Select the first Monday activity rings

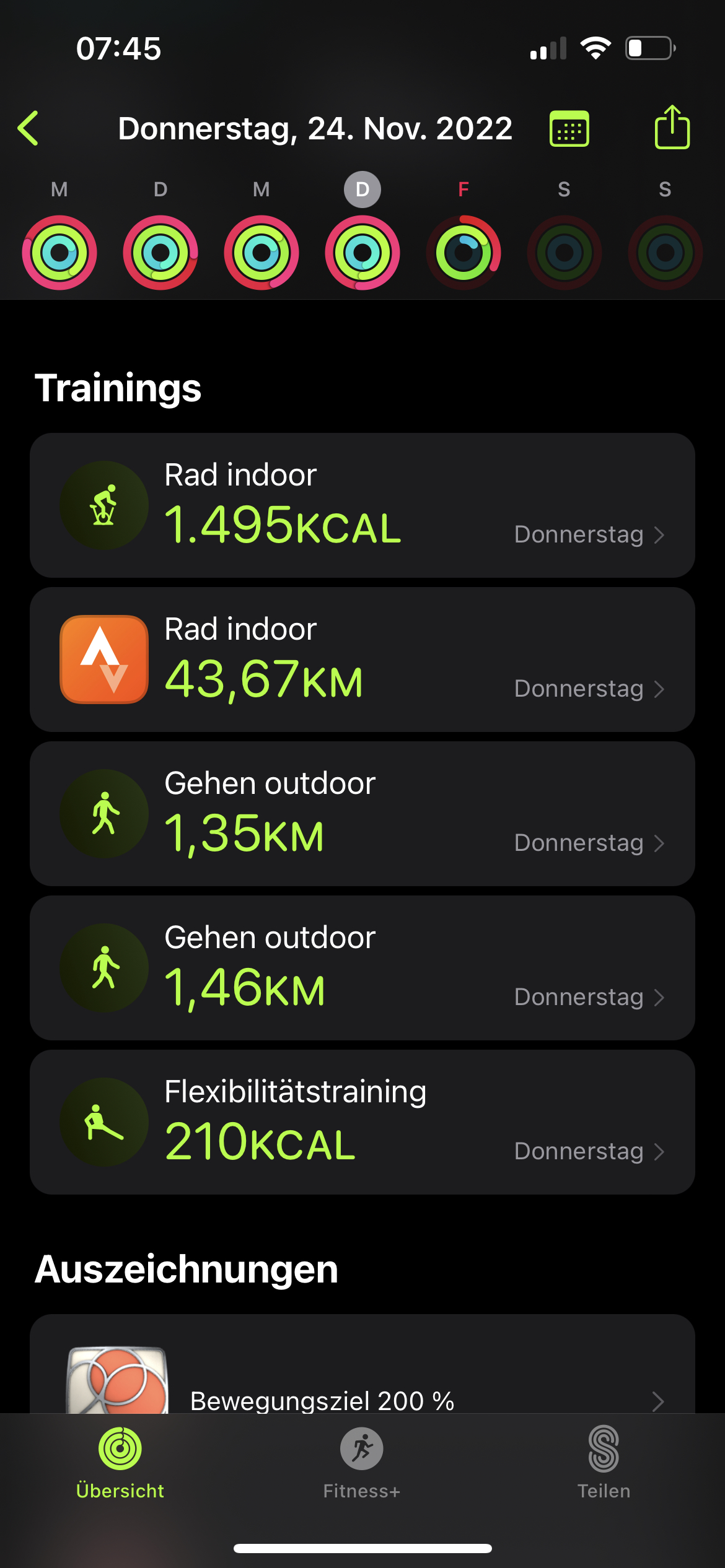[x=59, y=252]
